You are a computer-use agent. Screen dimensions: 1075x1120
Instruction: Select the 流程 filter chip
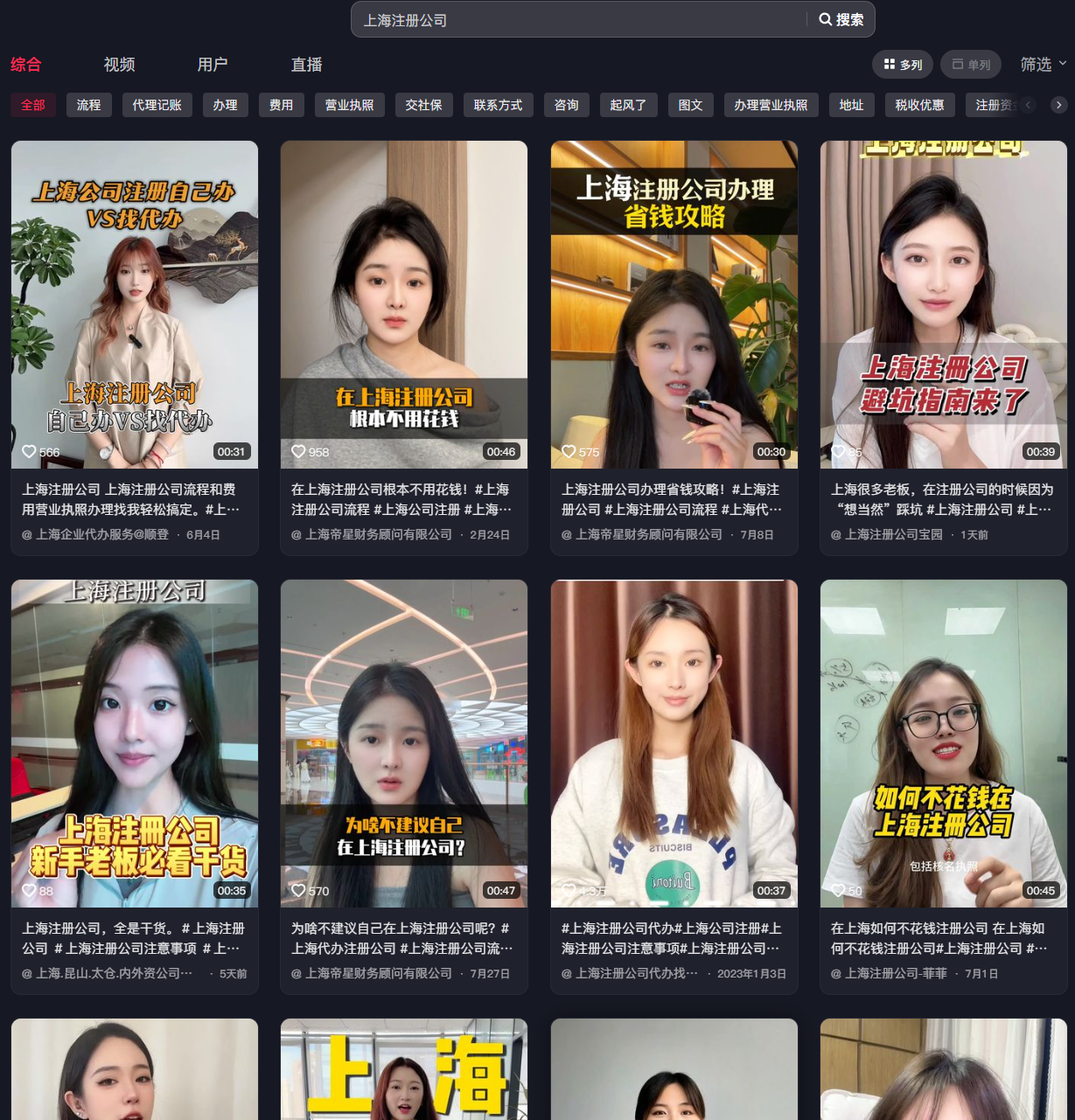click(88, 105)
